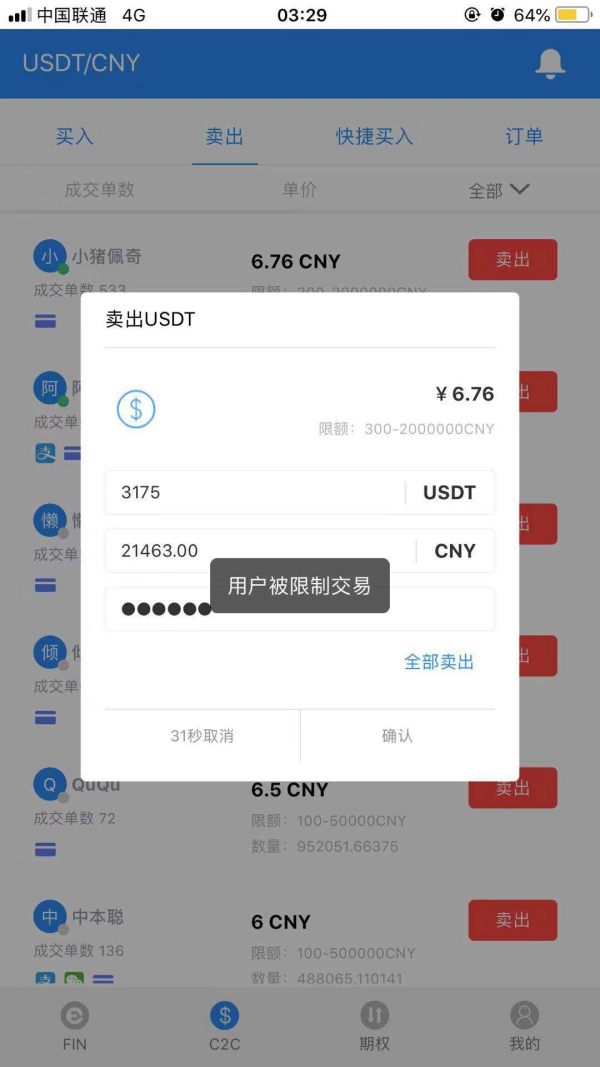Open the notifications bell
The width and height of the screenshot is (600, 1067).
pyautogui.click(x=550, y=63)
